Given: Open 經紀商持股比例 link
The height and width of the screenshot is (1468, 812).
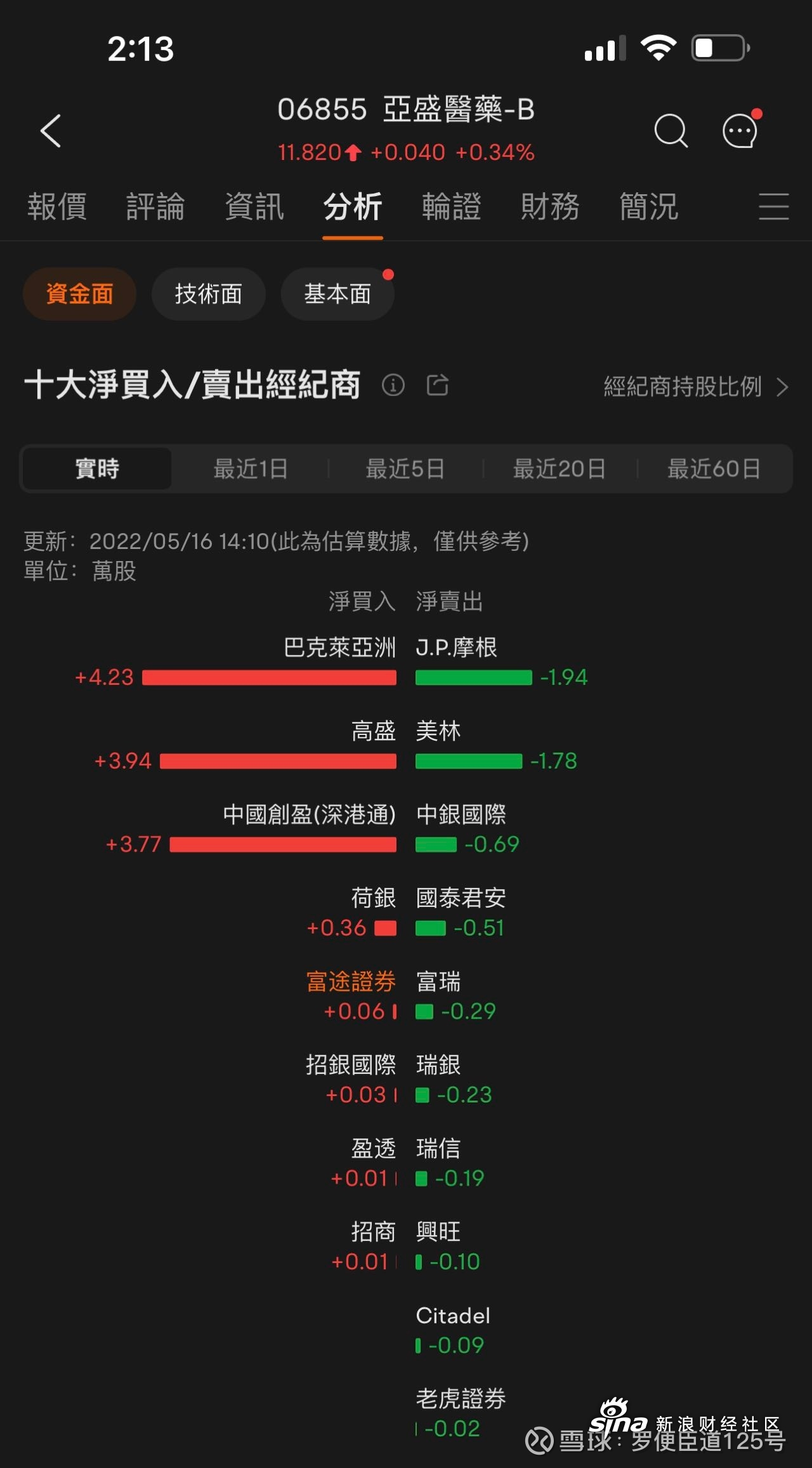Looking at the screenshot, I should pyautogui.click(x=696, y=387).
